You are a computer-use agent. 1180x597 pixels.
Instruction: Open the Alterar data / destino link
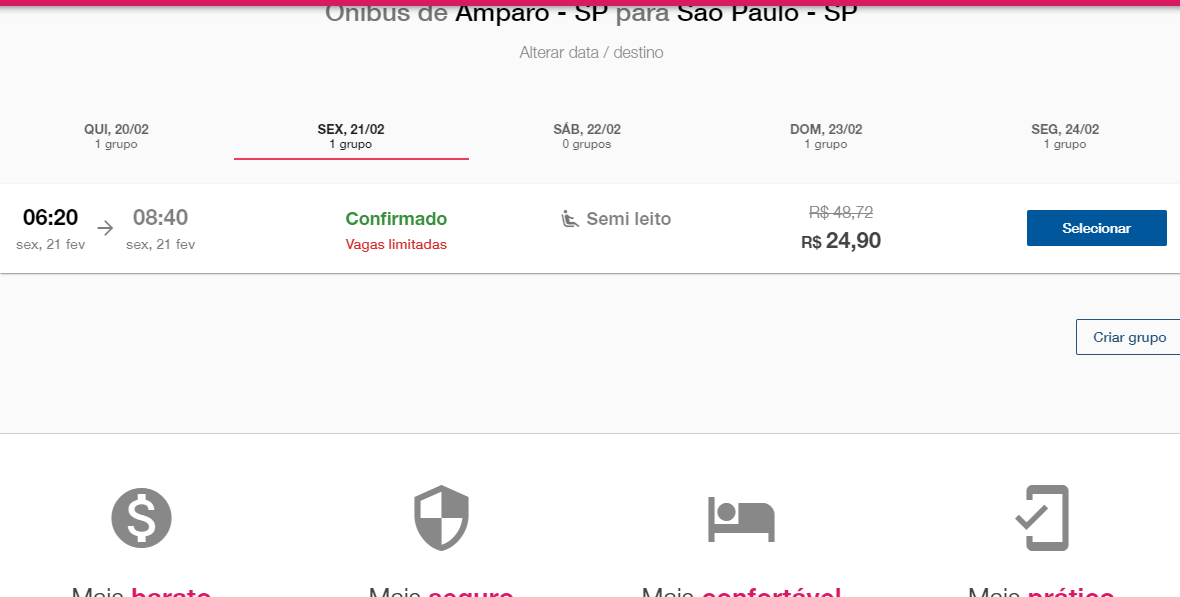[x=591, y=52]
